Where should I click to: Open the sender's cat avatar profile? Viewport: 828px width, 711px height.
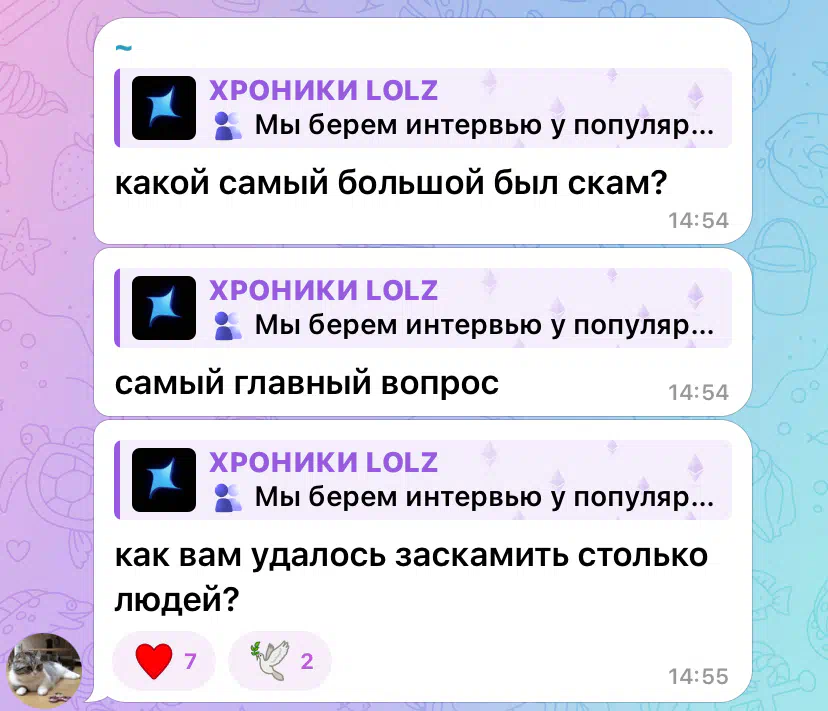tap(45, 668)
